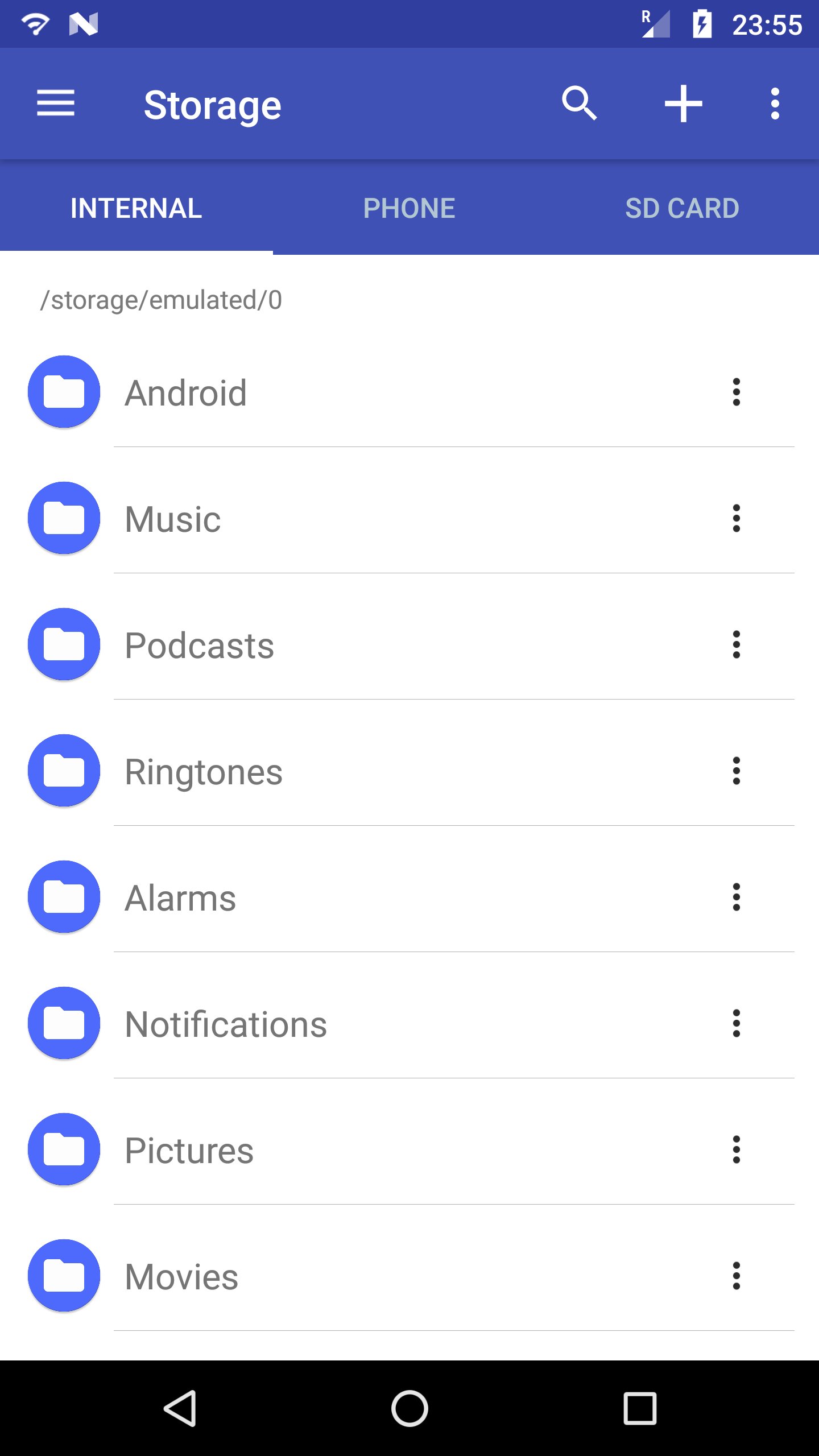Show more options for Music folder

[736, 518]
